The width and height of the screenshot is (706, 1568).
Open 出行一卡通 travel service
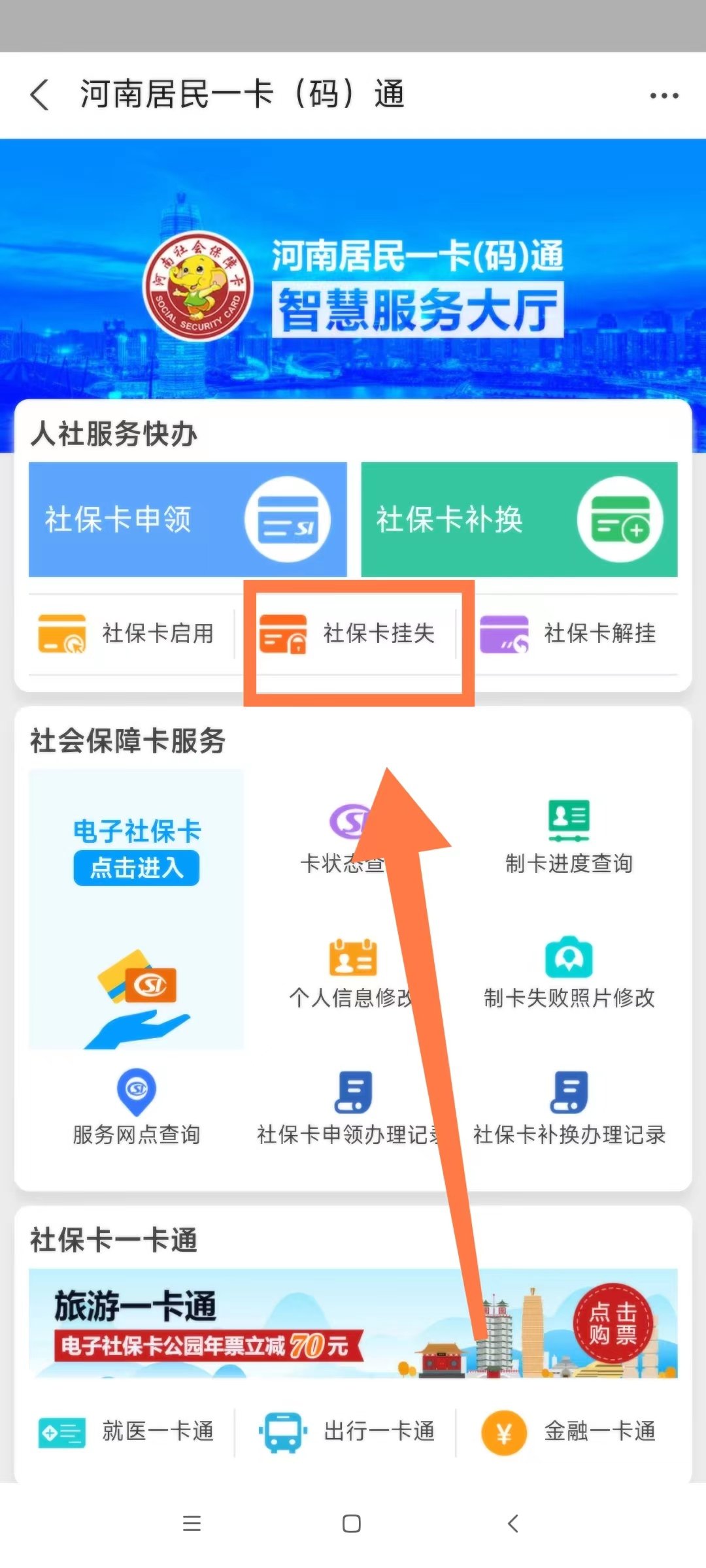coord(348,1432)
